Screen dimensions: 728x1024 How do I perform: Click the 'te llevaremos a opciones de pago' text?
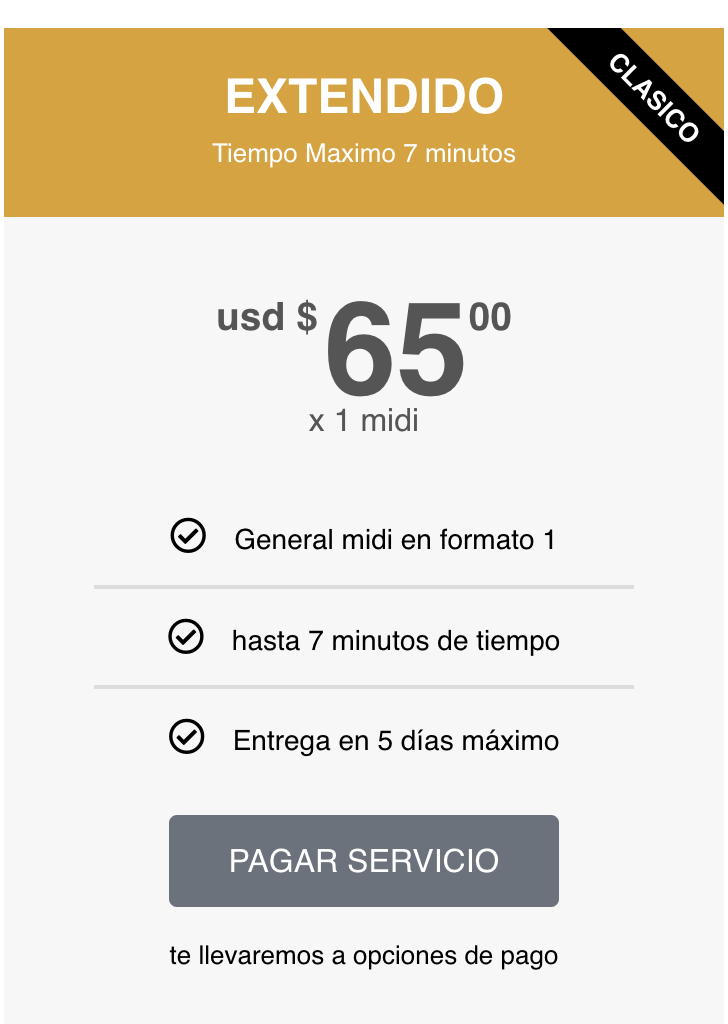[x=364, y=955]
